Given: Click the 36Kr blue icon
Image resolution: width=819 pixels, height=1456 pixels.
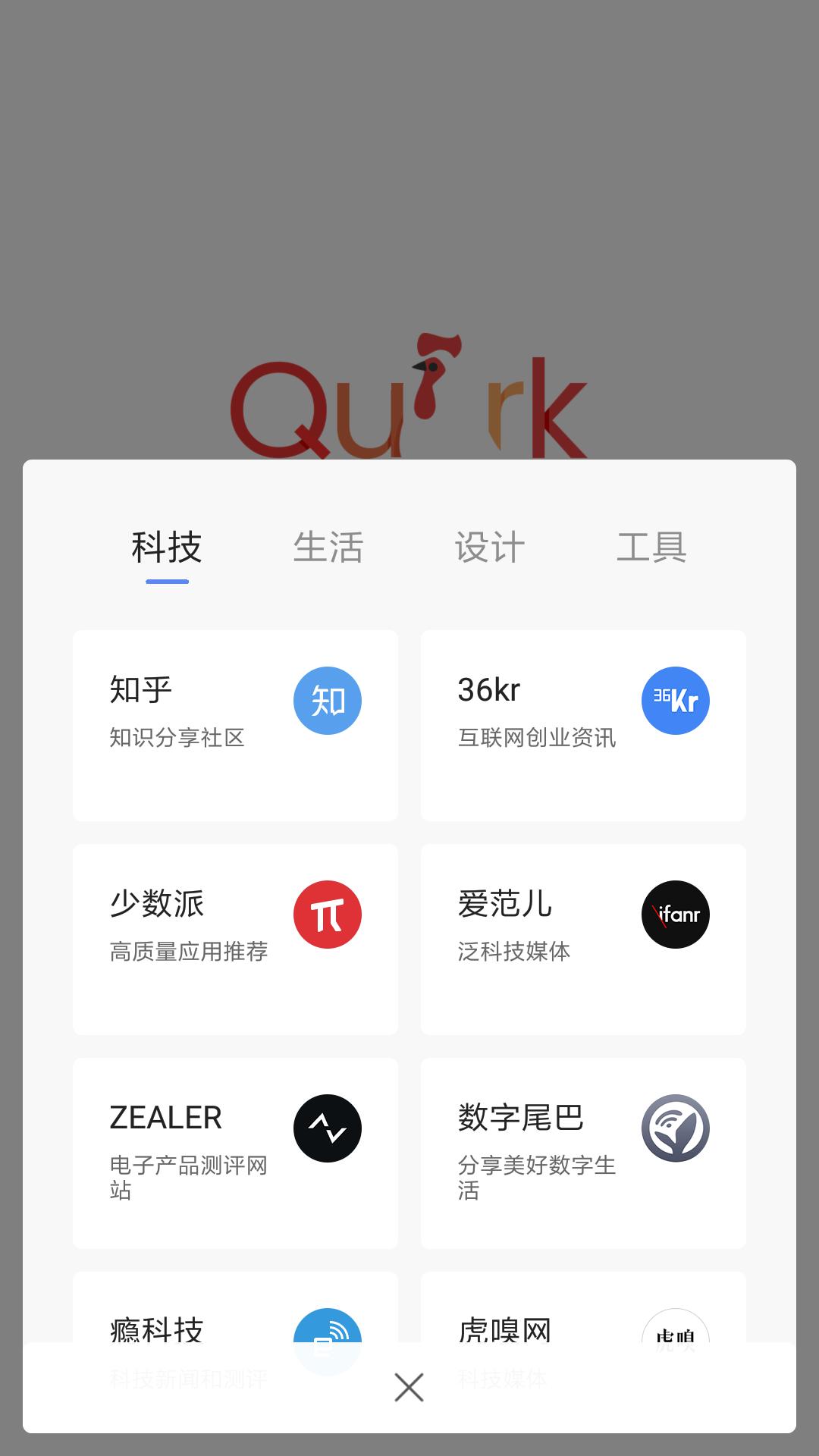Looking at the screenshot, I should [675, 701].
